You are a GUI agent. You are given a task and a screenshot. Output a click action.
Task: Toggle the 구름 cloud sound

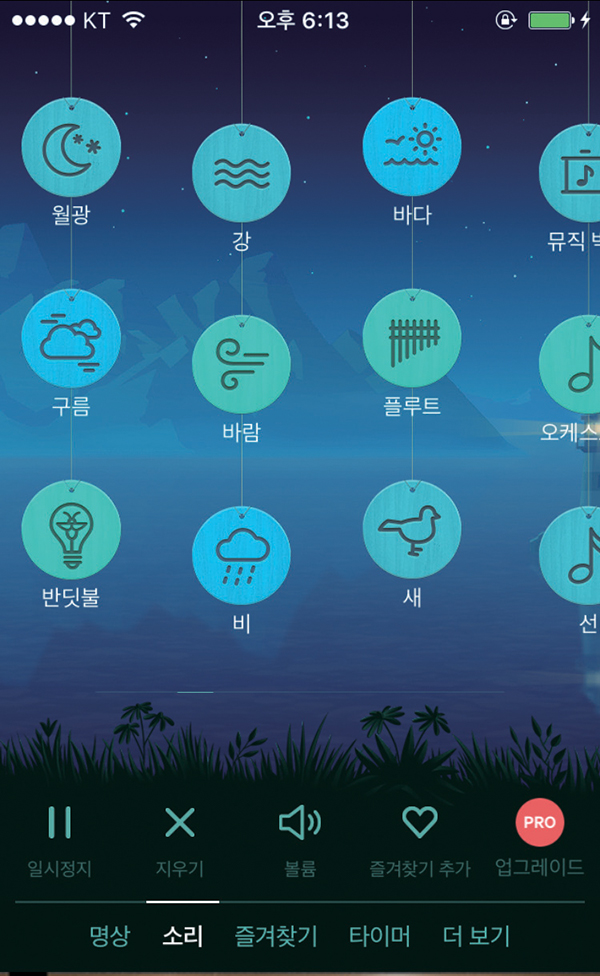click(71, 339)
